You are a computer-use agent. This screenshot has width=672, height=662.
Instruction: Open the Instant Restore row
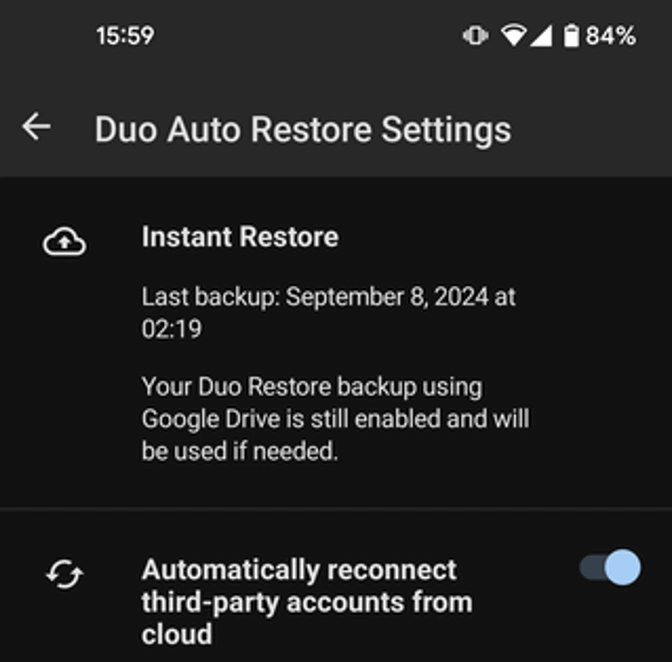point(240,238)
